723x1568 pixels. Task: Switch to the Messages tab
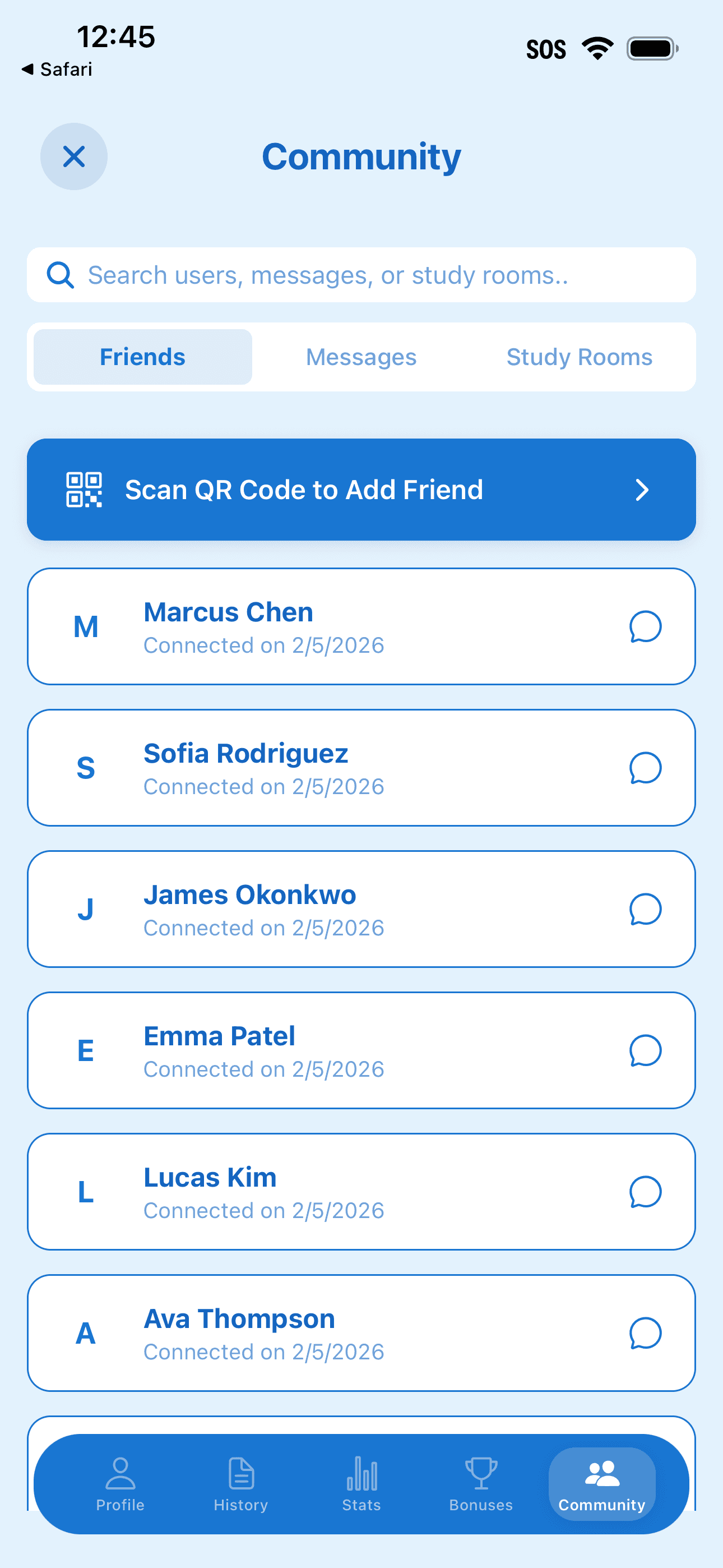point(361,357)
